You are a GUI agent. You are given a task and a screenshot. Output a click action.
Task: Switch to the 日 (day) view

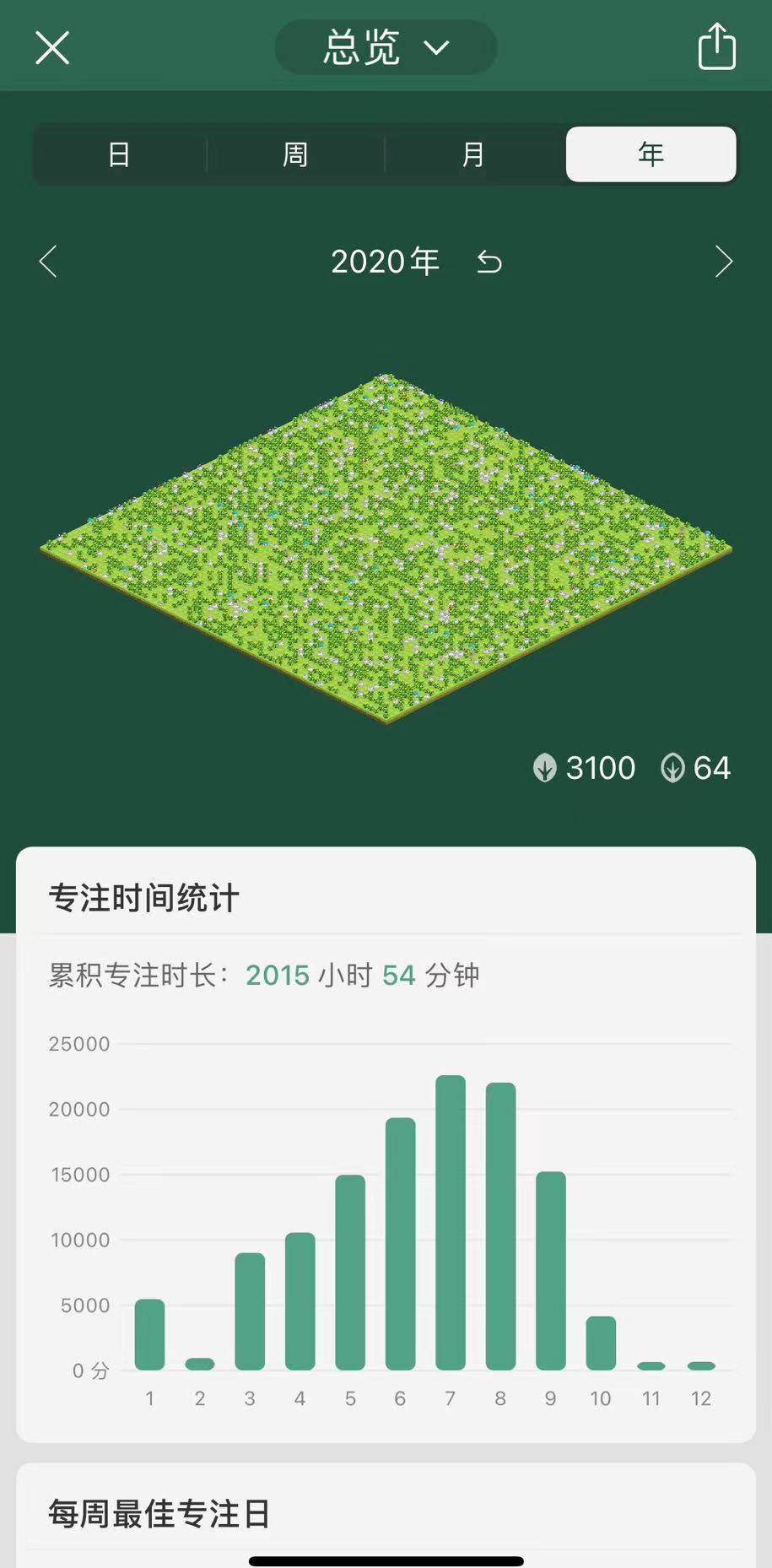tap(119, 154)
